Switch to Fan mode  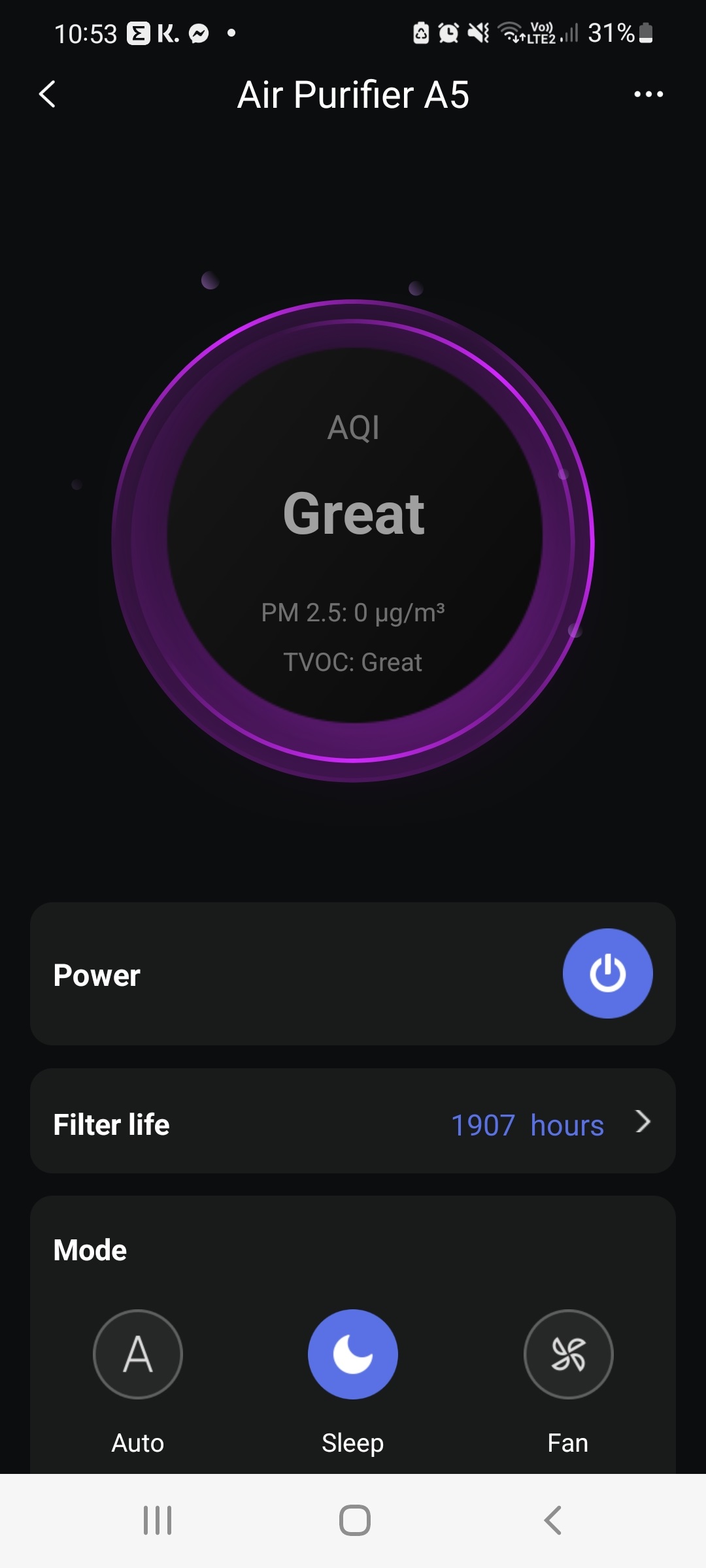click(x=568, y=1354)
